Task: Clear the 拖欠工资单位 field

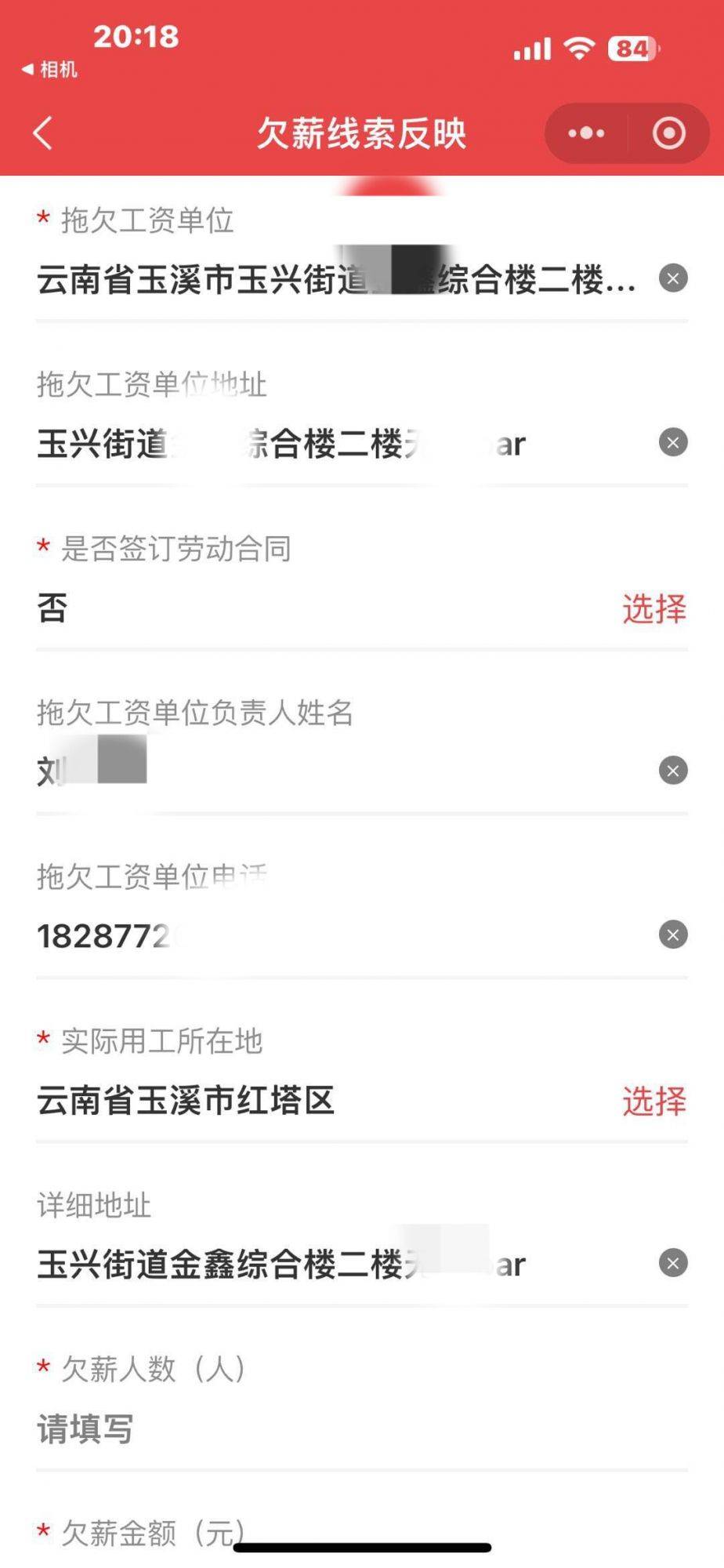Action: (x=672, y=278)
